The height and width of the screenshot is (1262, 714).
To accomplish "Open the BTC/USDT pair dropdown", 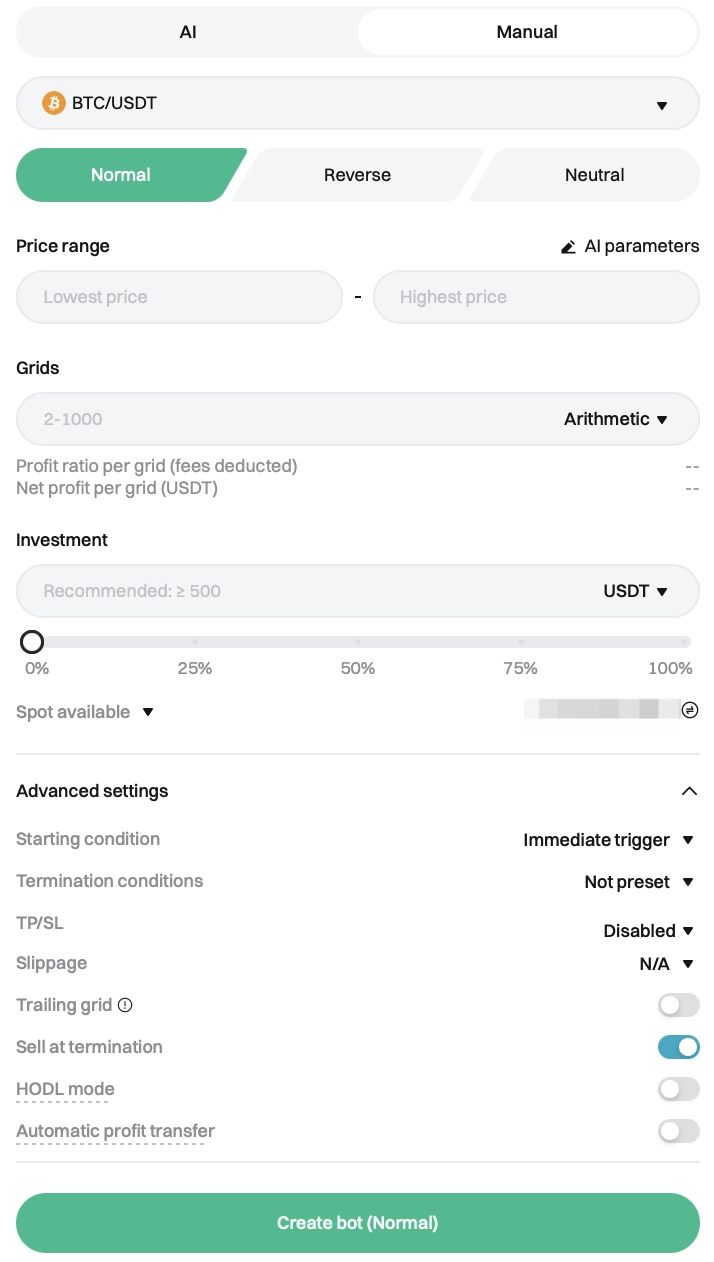I will click(357, 103).
